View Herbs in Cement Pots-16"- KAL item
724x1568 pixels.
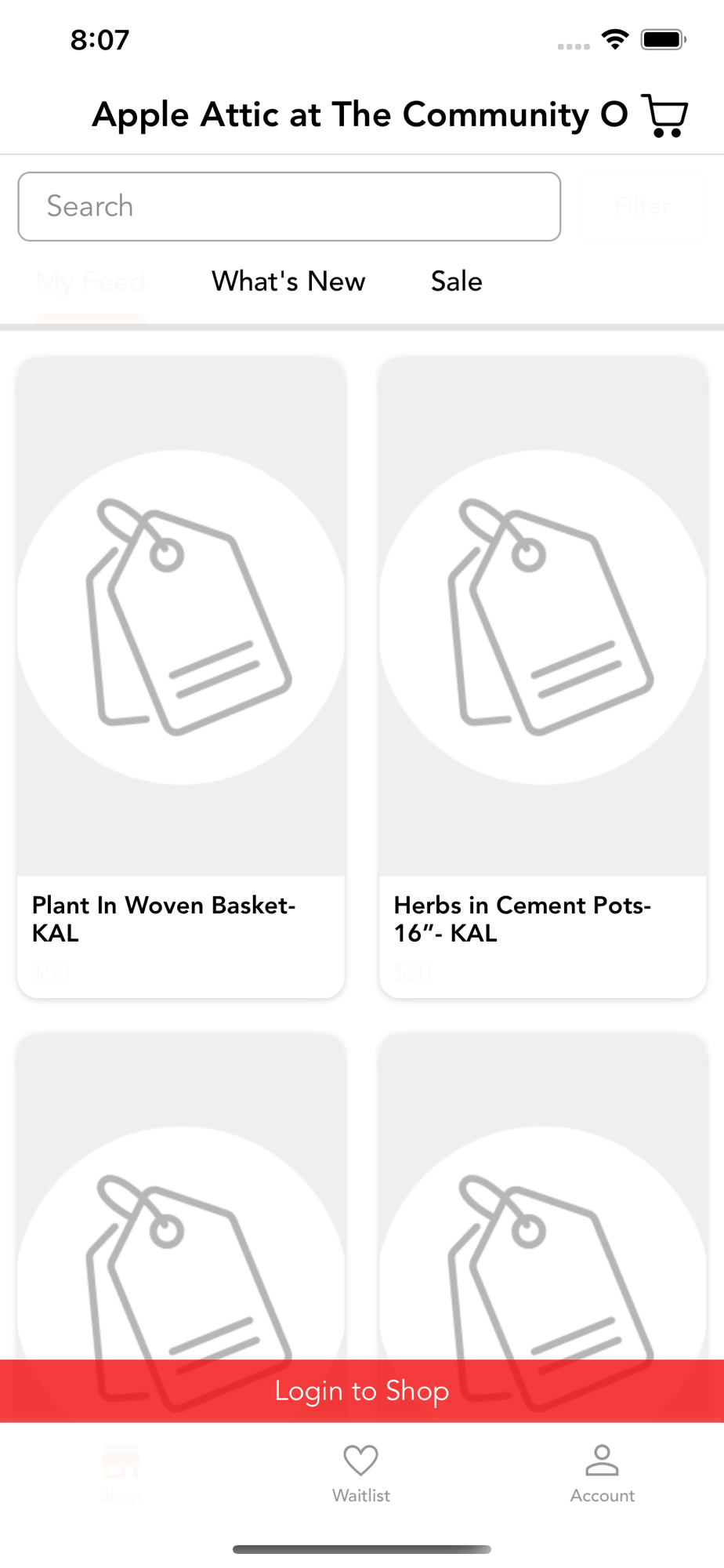click(542, 677)
